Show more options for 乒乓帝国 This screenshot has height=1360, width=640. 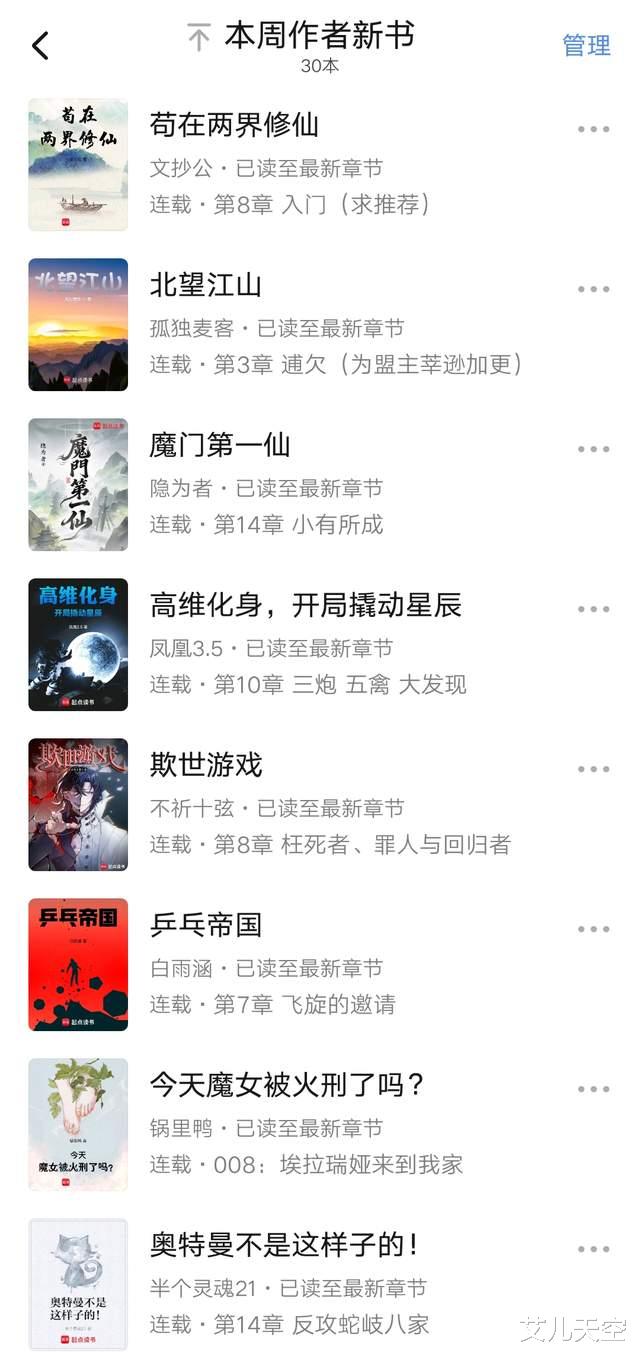(x=593, y=929)
